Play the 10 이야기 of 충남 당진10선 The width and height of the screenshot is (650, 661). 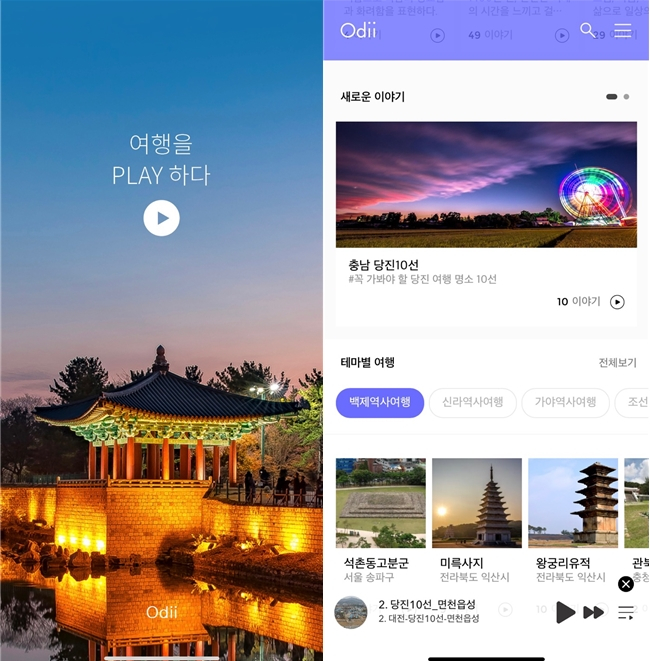point(617,302)
